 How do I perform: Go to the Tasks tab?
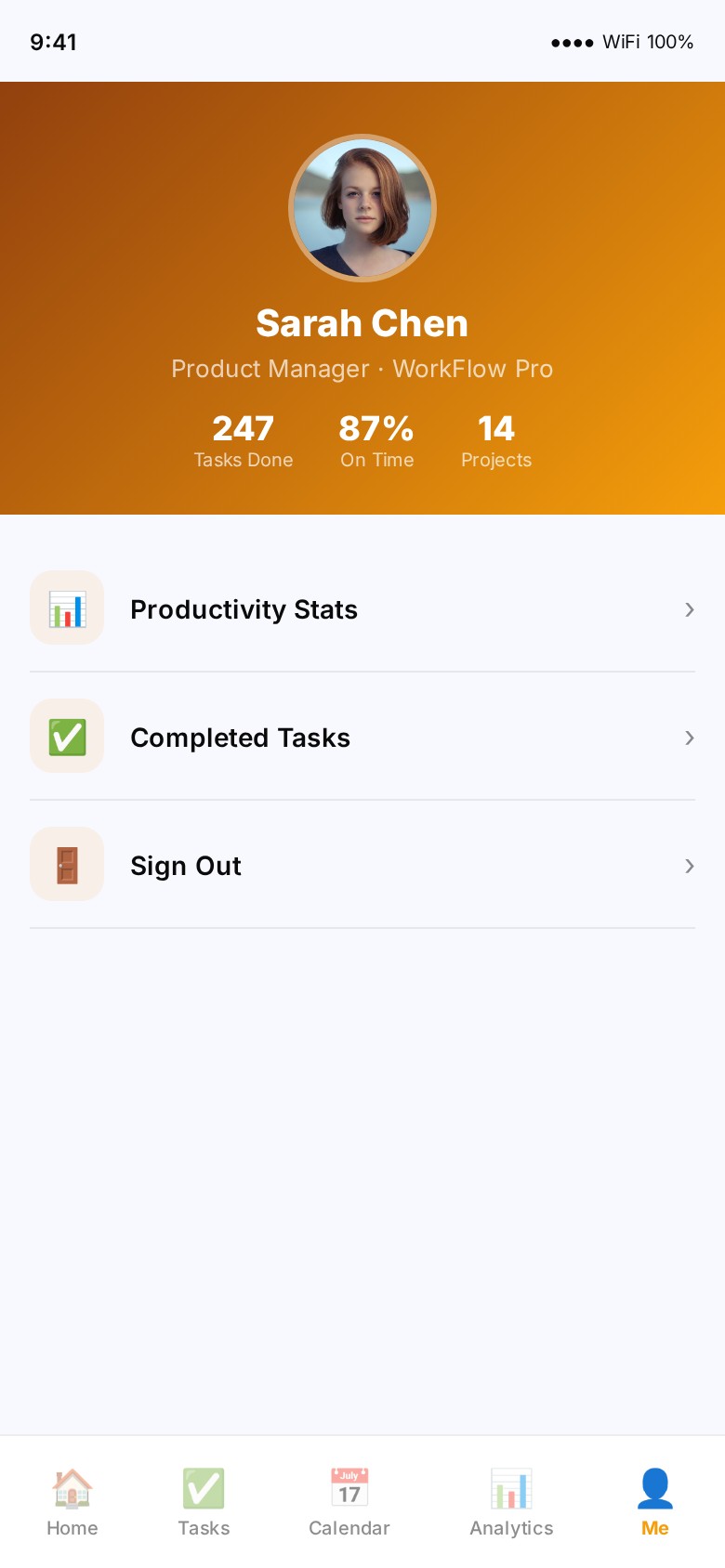click(204, 1501)
